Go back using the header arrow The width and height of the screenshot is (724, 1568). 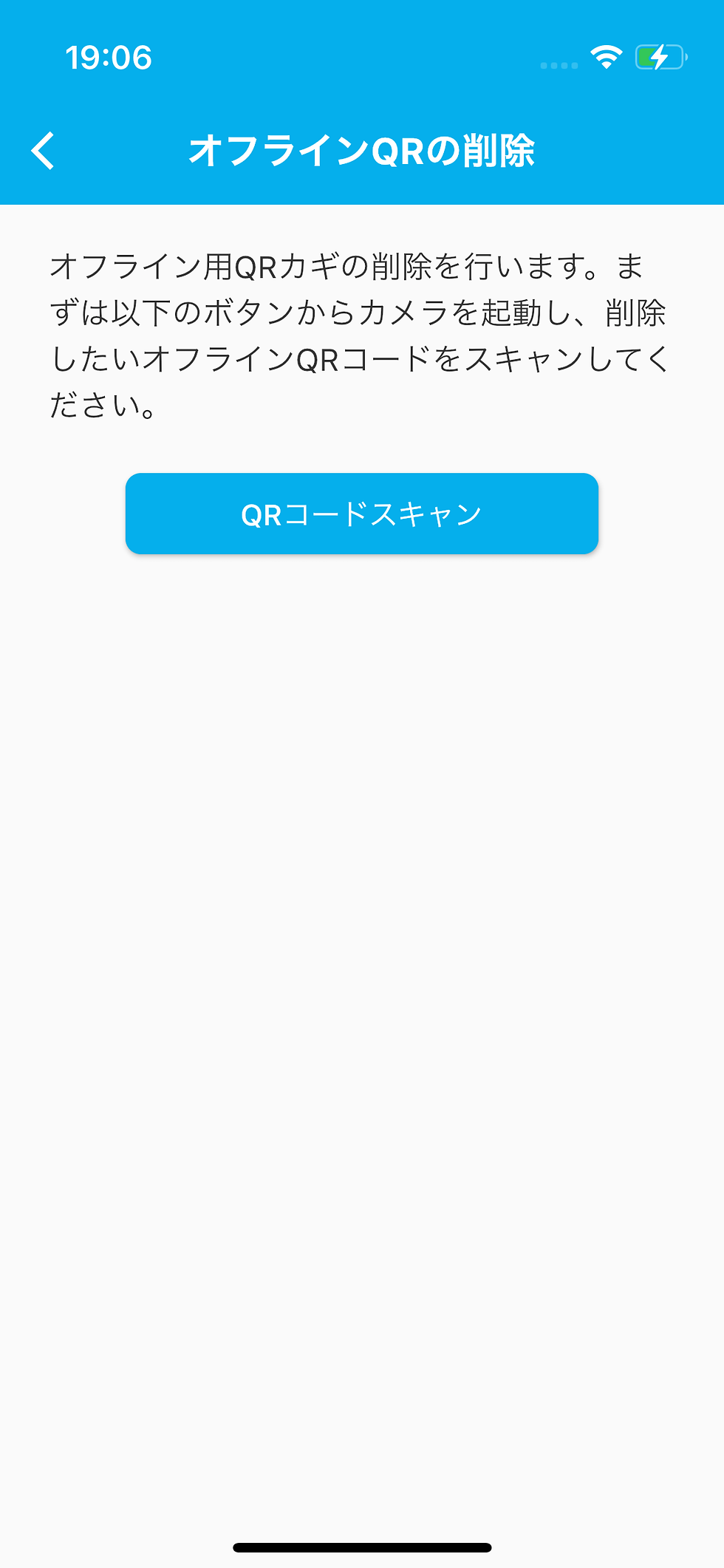point(44,151)
